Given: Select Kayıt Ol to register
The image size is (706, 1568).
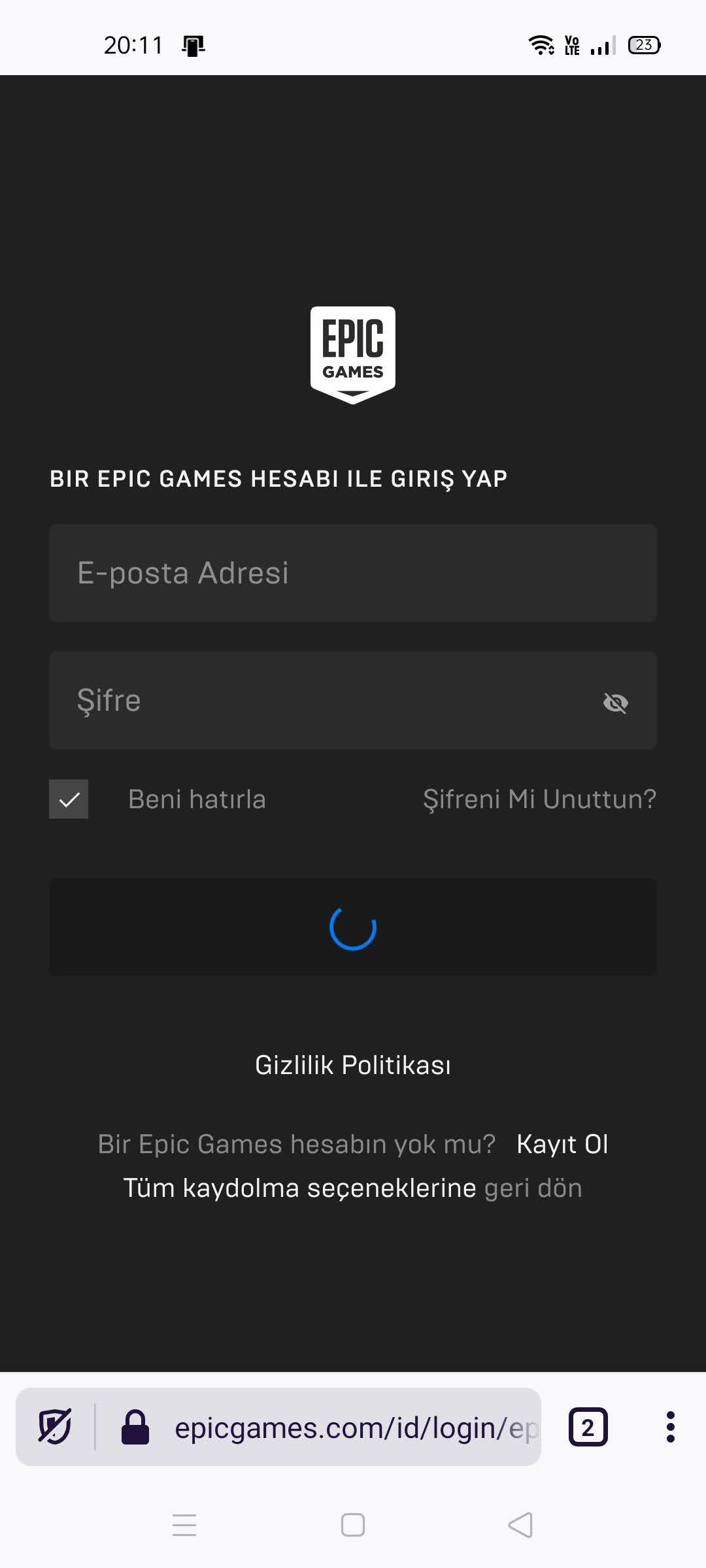Looking at the screenshot, I should 562,1144.
